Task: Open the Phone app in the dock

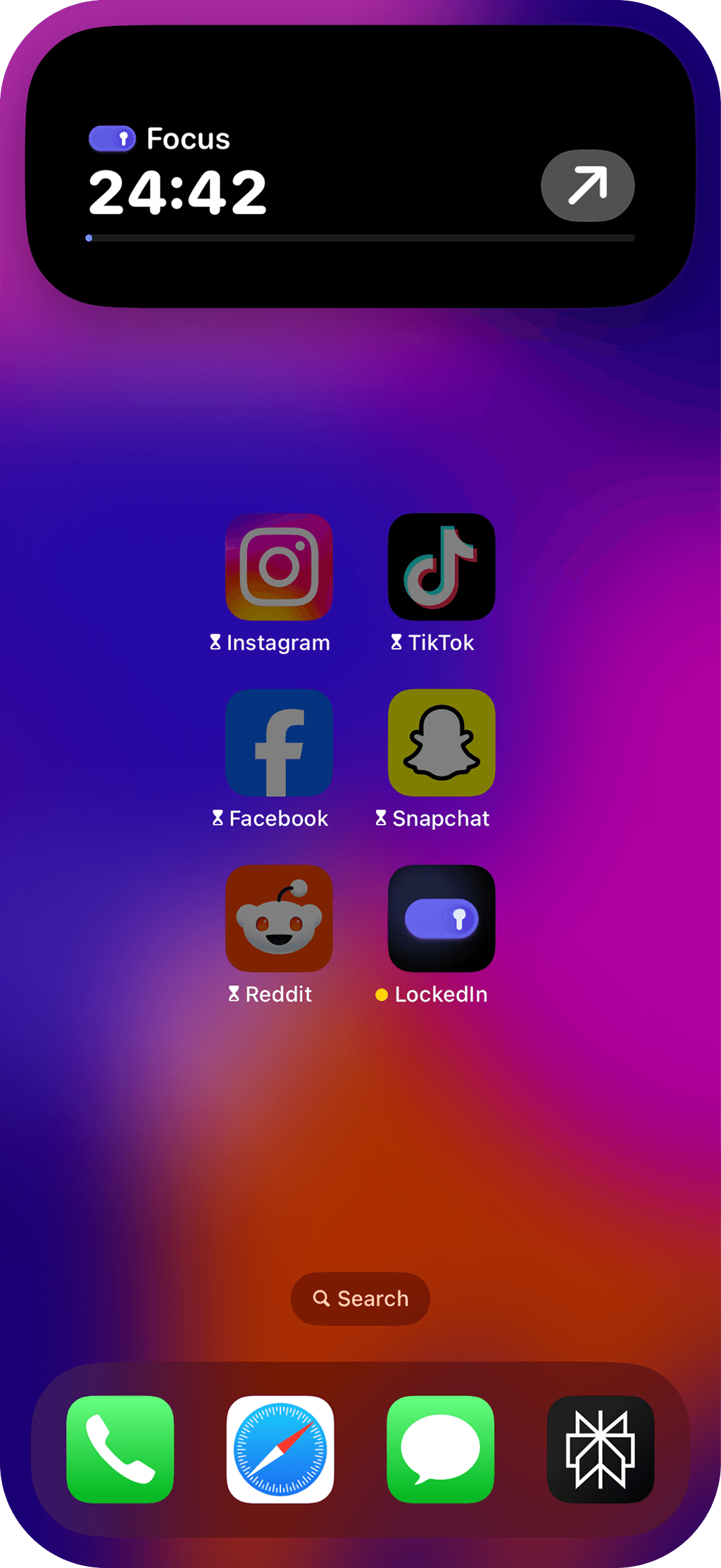Action: 120,1449
